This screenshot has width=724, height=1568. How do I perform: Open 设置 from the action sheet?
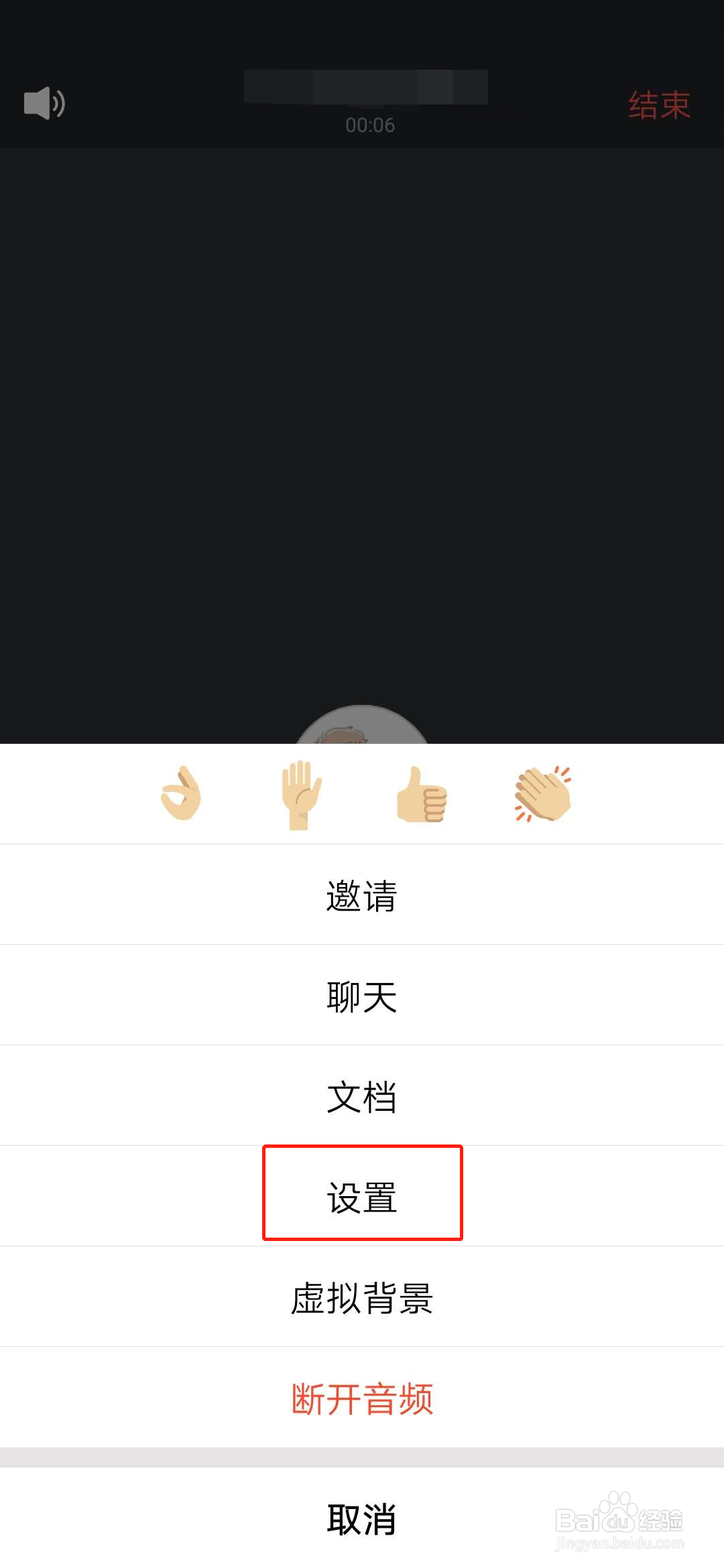pos(362,1197)
